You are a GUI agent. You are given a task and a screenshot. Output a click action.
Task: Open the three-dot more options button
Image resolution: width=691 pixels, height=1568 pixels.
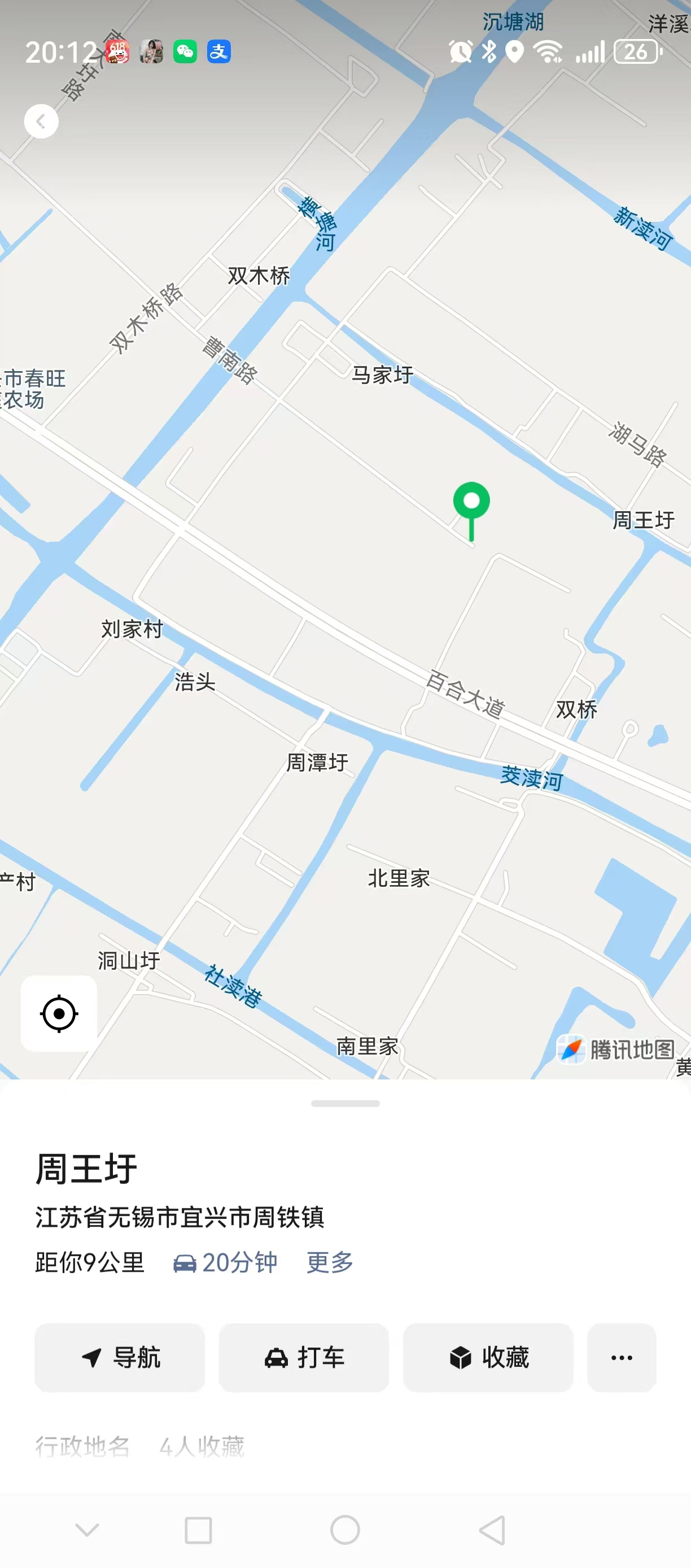pos(622,1357)
